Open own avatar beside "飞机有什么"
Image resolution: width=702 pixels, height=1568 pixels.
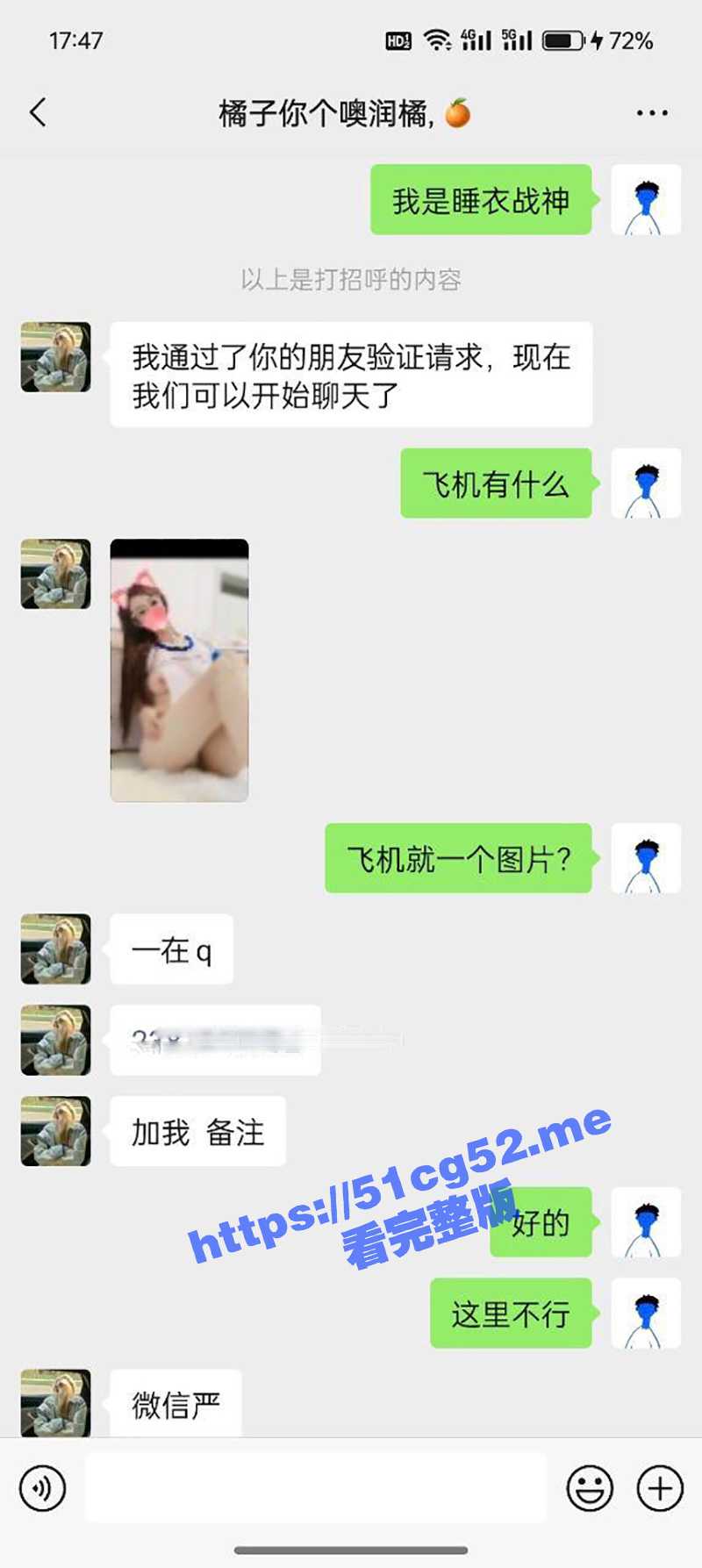pos(646,483)
